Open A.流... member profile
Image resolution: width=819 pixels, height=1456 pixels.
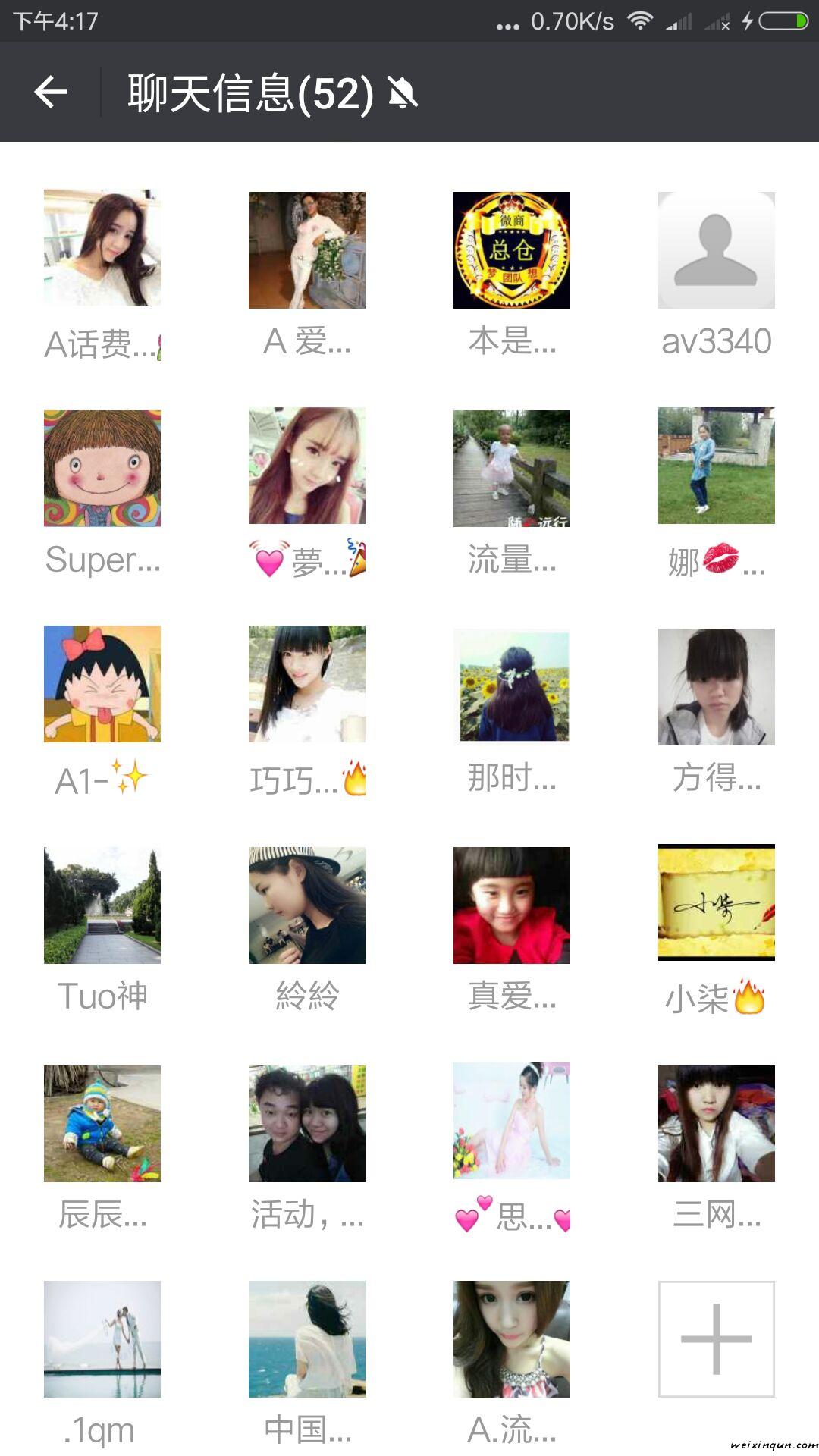pos(512,1338)
